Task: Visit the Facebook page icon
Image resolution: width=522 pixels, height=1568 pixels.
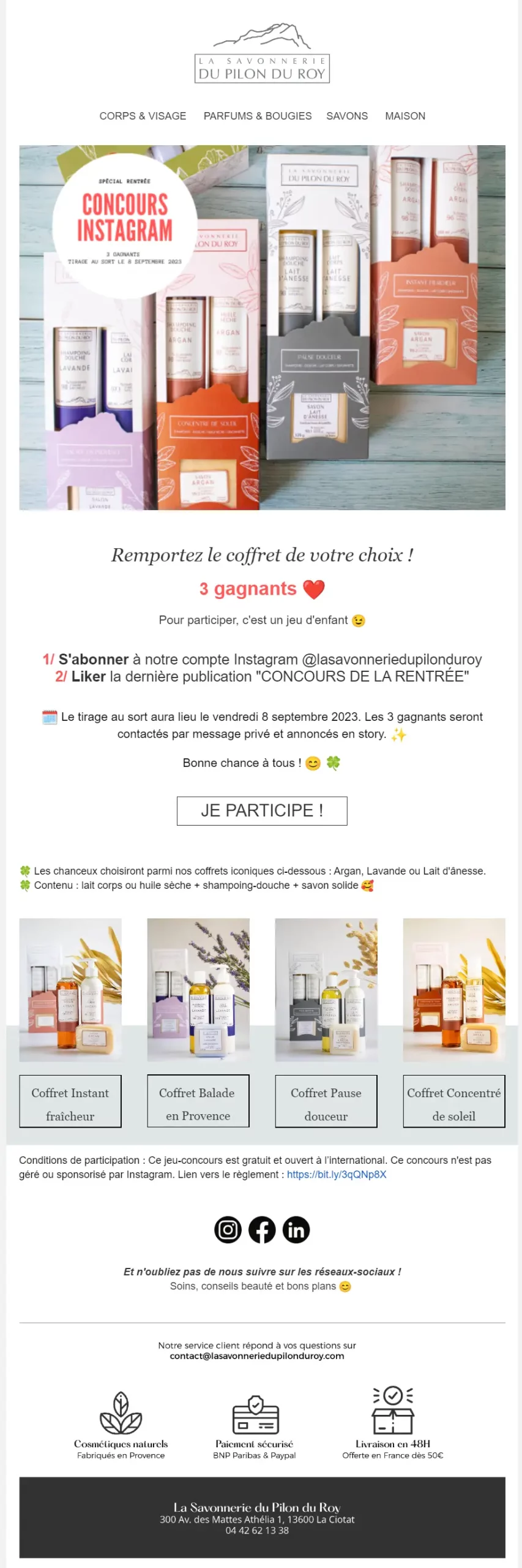Action: point(262,1229)
